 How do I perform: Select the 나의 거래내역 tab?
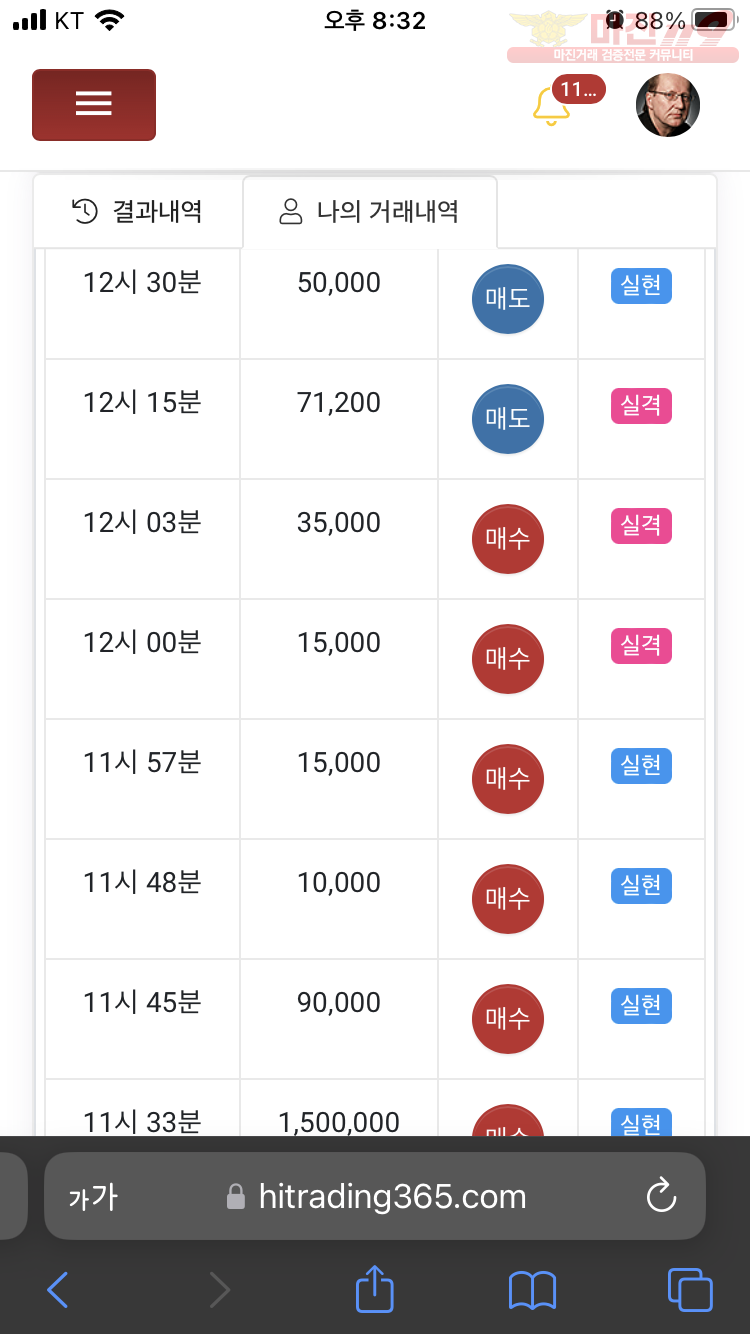[370, 211]
